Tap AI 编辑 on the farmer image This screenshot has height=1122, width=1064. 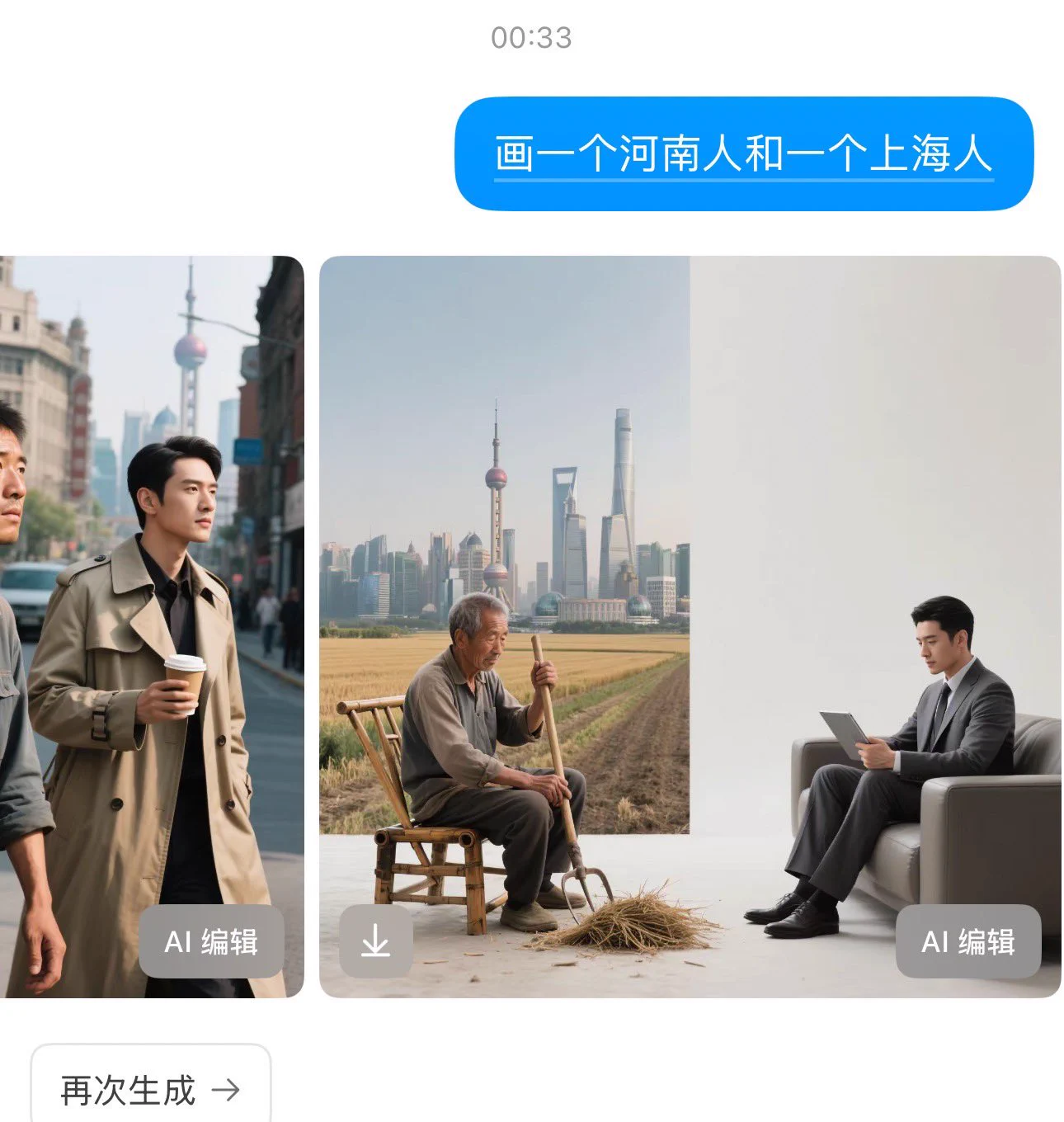click(x=967, y=941)
